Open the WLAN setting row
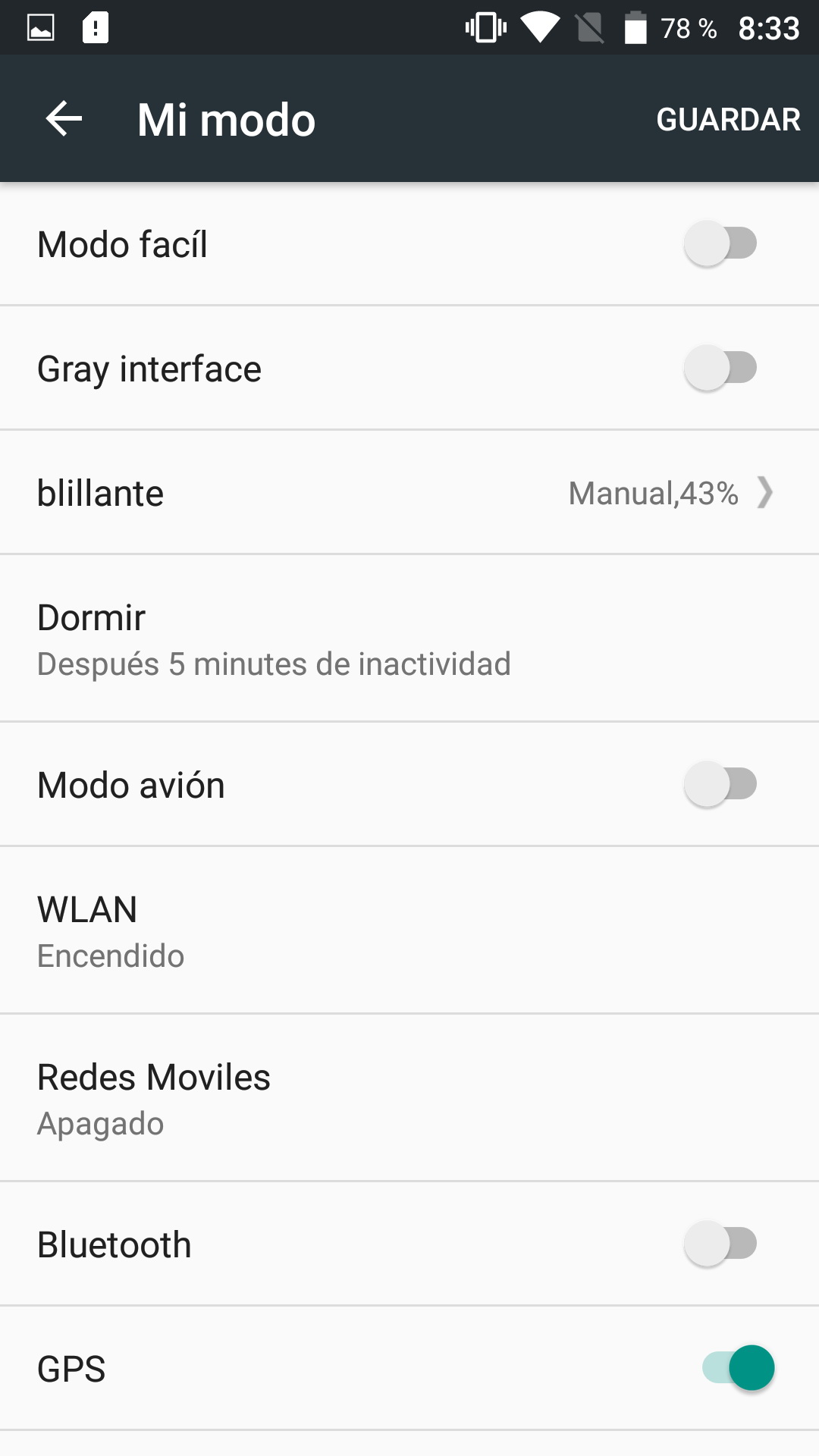Image resolution: width=819 pixels, height=1456 pixels. click(409, 931)
